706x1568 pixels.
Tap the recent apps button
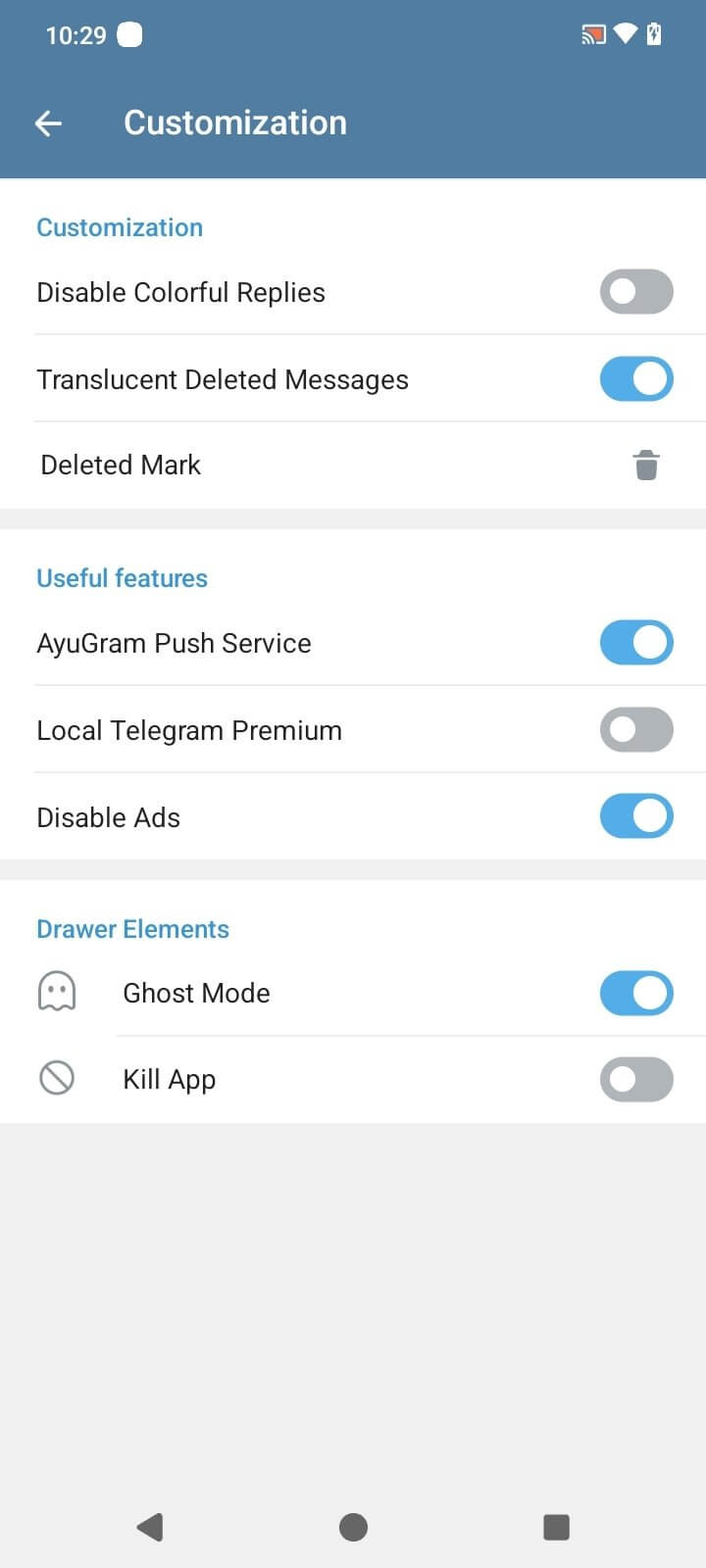(556, 1526)
